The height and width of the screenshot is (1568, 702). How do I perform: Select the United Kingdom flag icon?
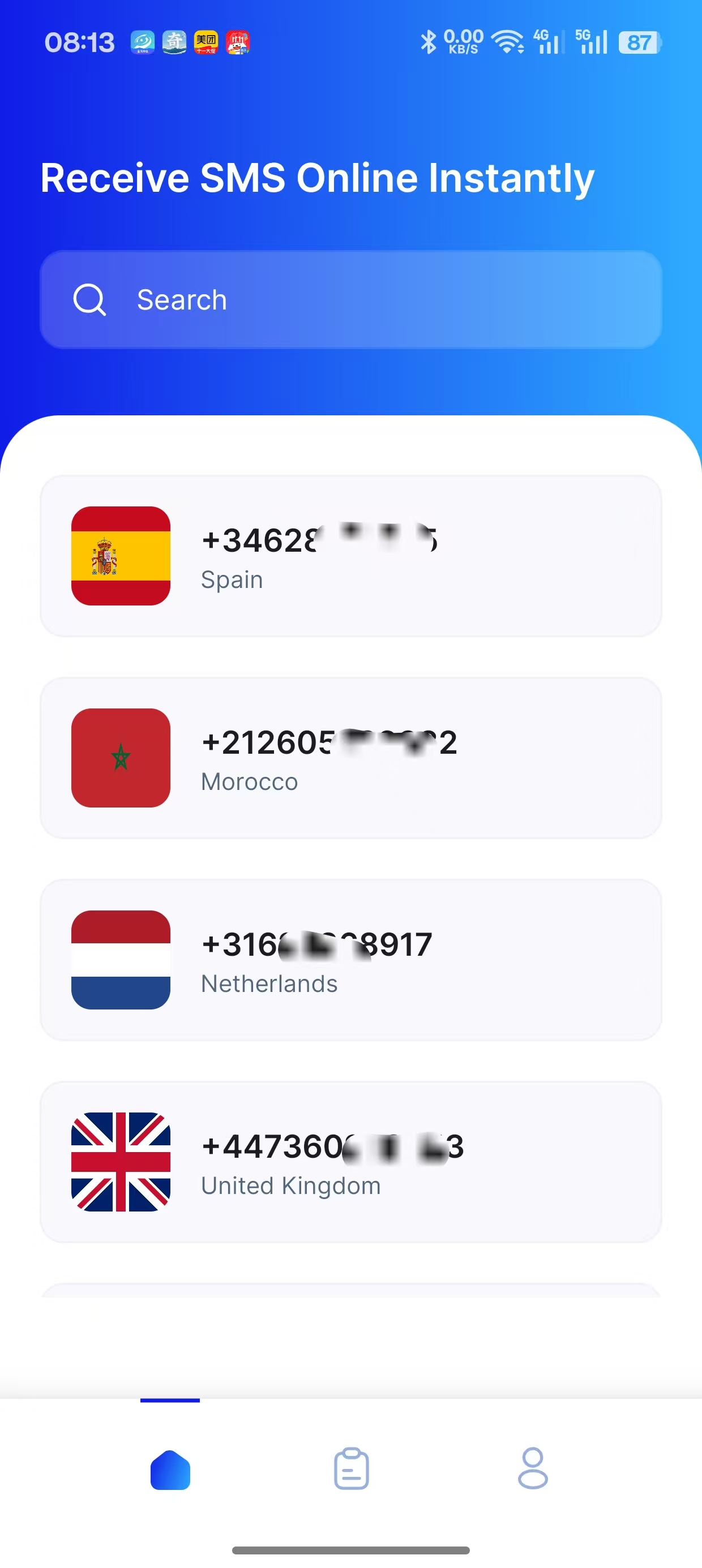(x=120, y=1163)
